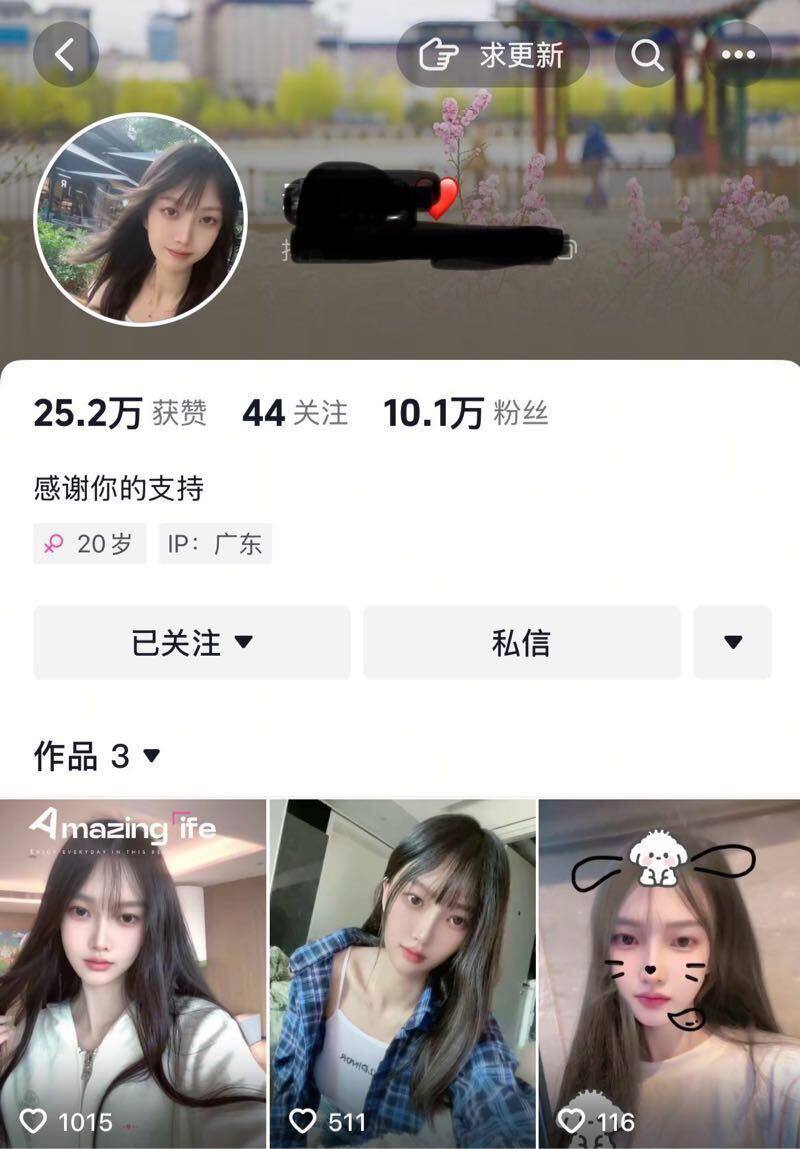Expand the arrow button beside 私信

[732, 643]
